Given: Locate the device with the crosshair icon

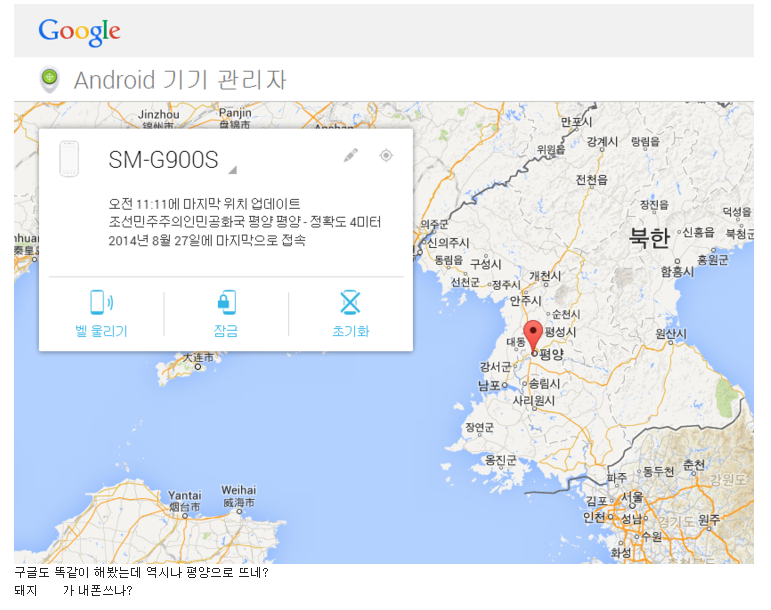Looking at the screenshot, I should coord(386,155).
